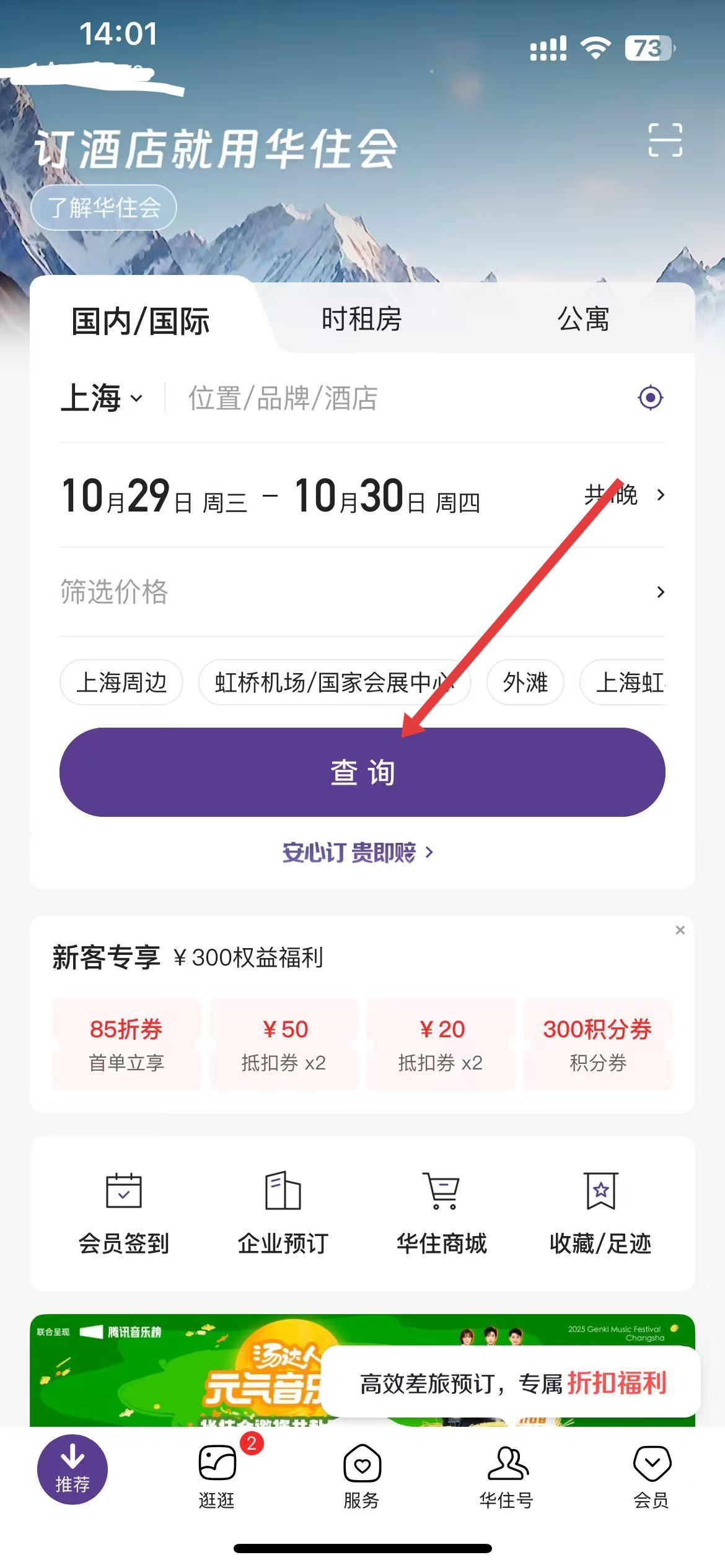Select the 外滩 chip
The width and height of the screenshot is (725, 1568).
[x=525, y=682]
